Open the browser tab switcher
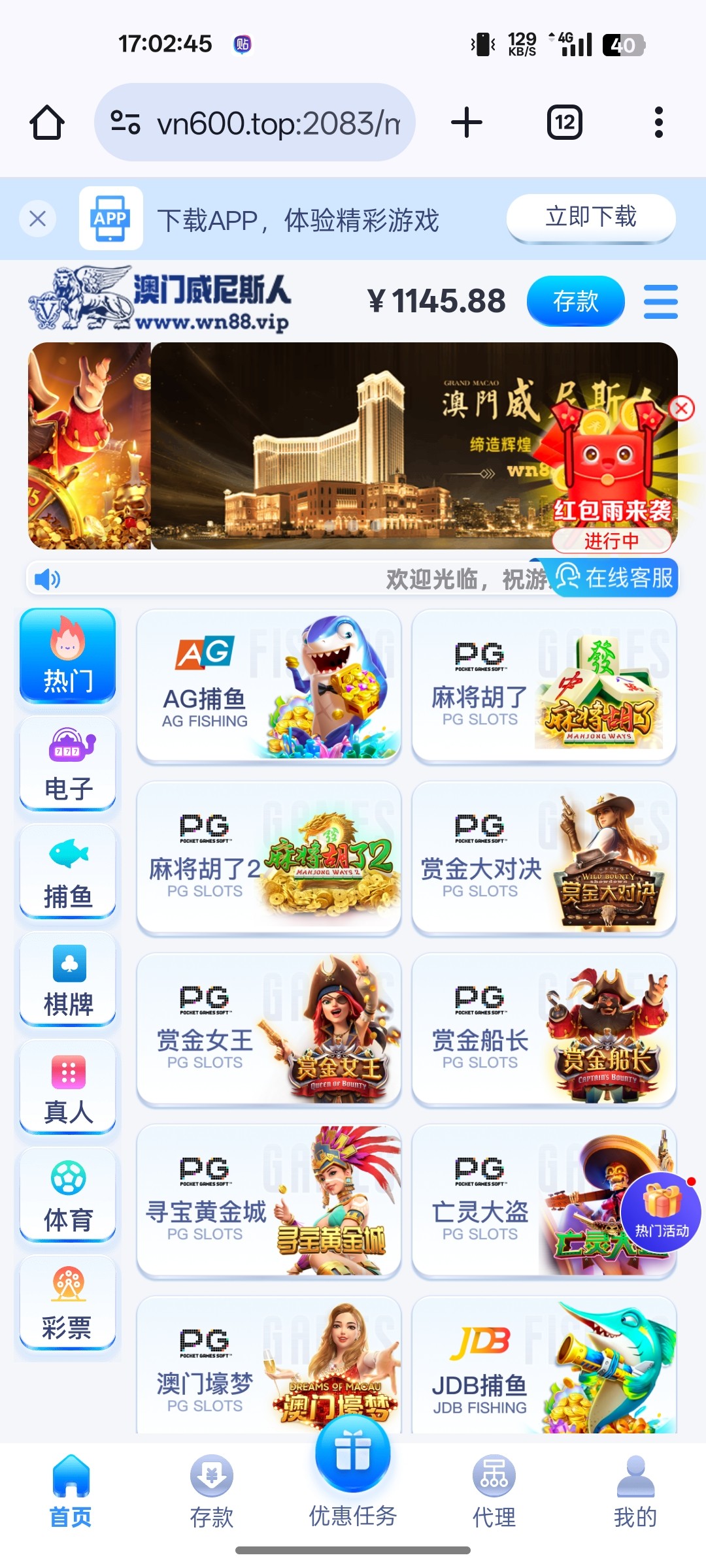Viewport: 706px width, 1568px height. [565, 122]
